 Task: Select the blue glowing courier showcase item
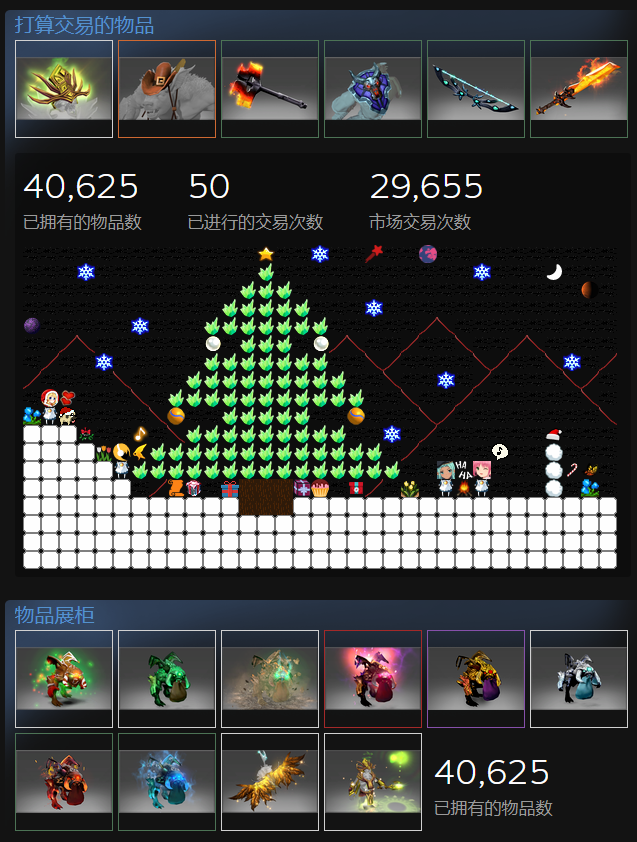[x=167, y=782]
